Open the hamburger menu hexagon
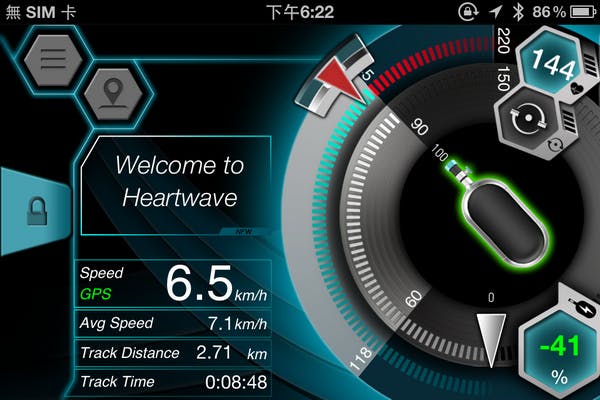Viewport: 600px width, 400px height. tap(52, 56)
